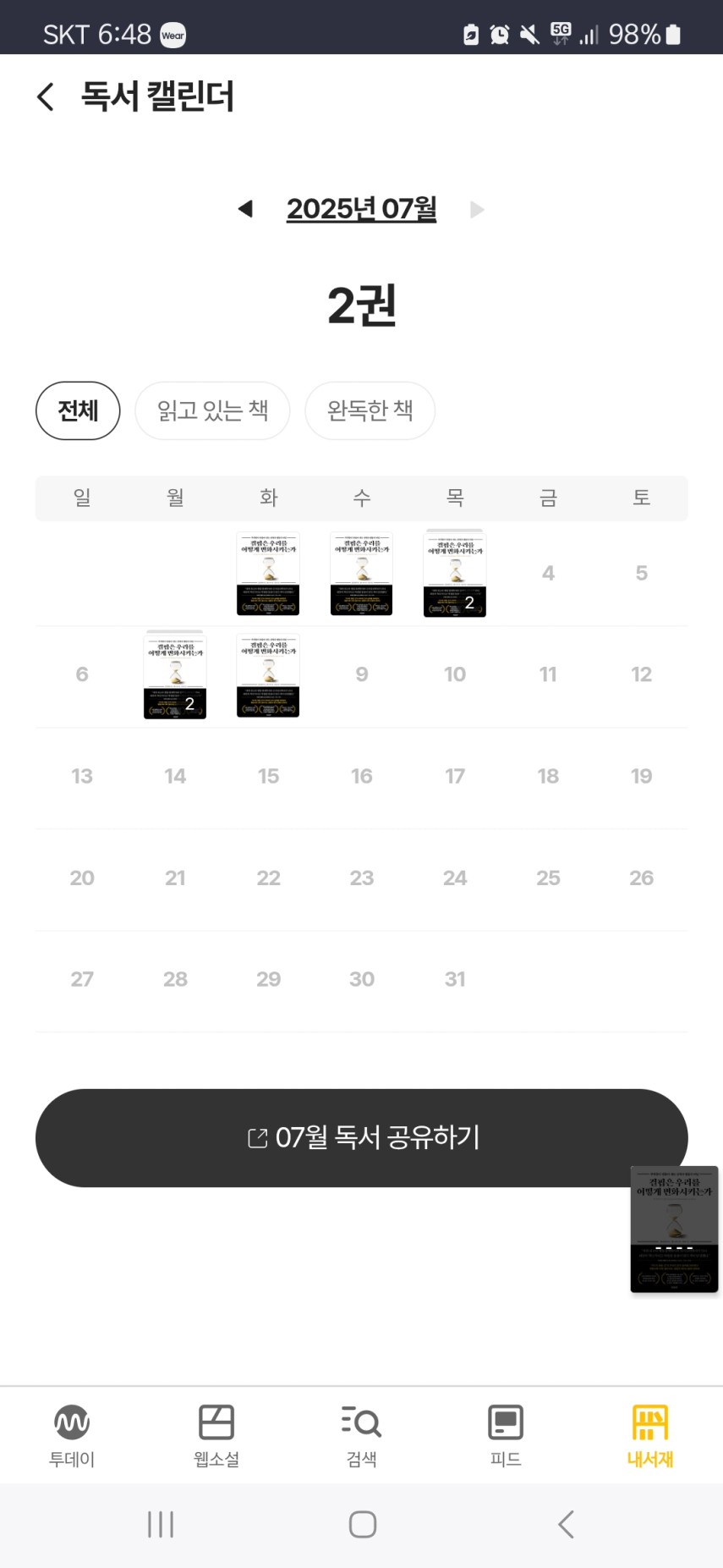Open the 내서재 tab
The image size is (723, 1568).
(x=650, y=1436)
